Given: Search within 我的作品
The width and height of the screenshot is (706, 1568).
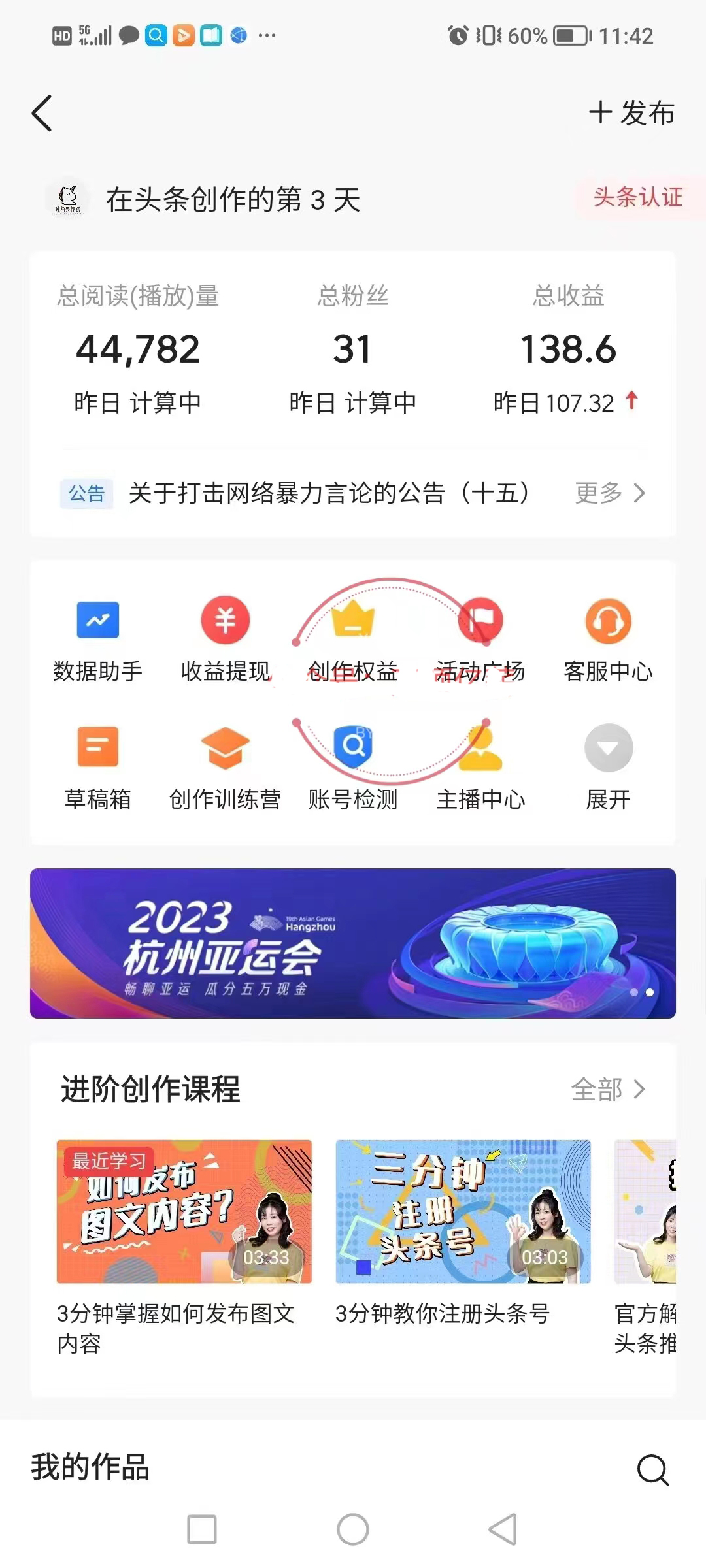Looking at the screenshot, I should [652, 1470].
